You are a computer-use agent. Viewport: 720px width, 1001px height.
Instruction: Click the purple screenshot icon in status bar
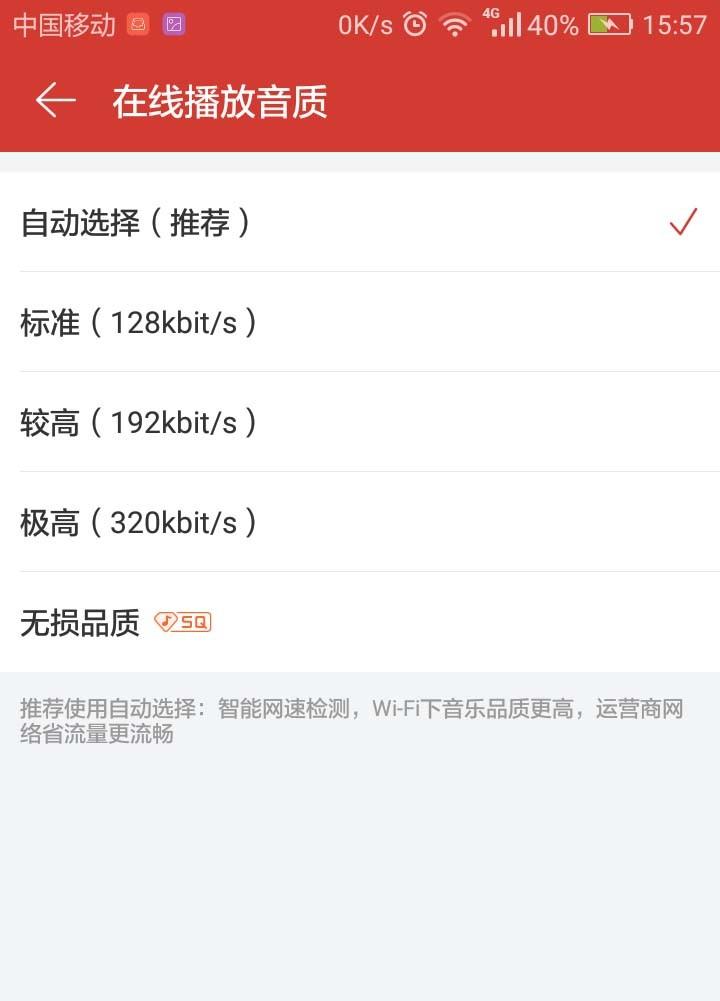(x=172, y=23)
